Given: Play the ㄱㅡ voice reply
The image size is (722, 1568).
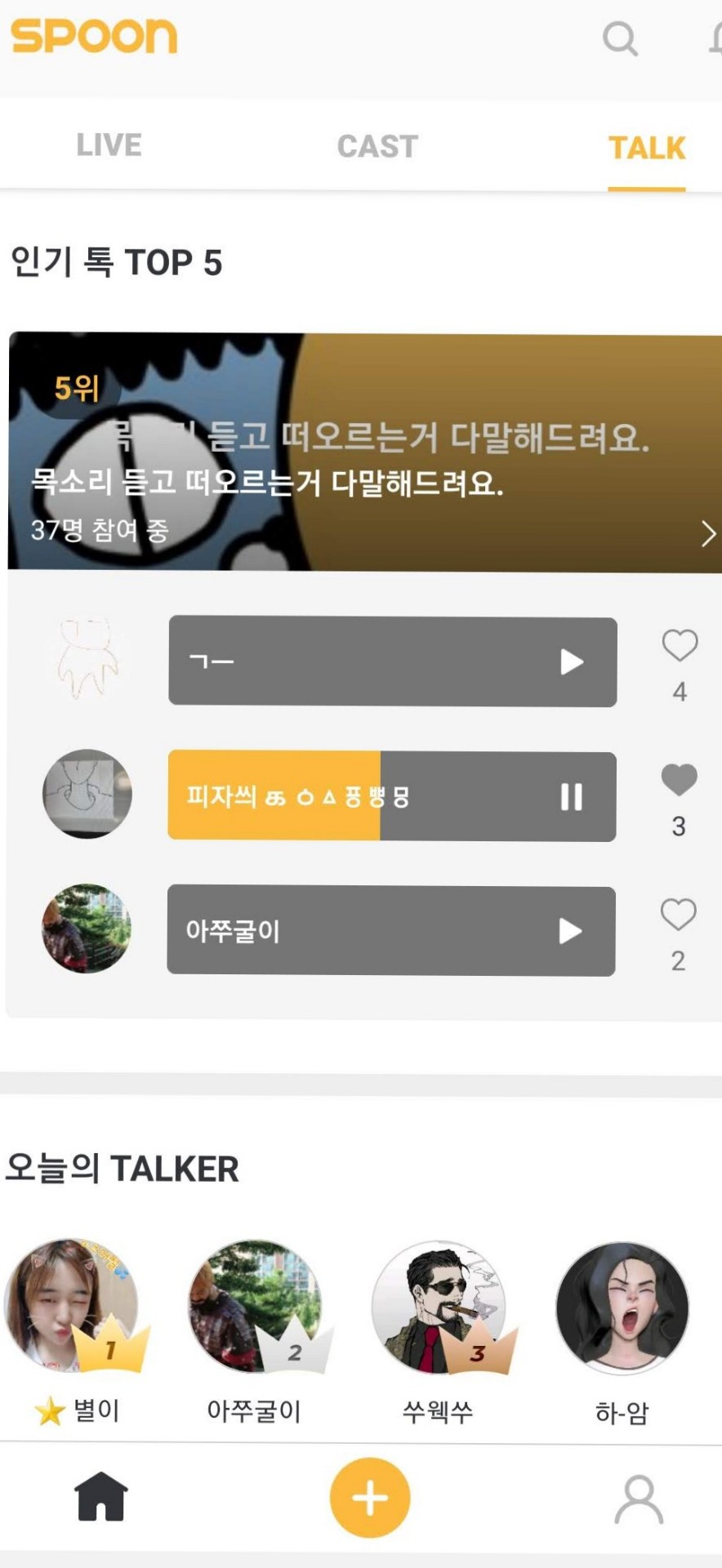Looking at the screenshot, I should tap(571, 662).
